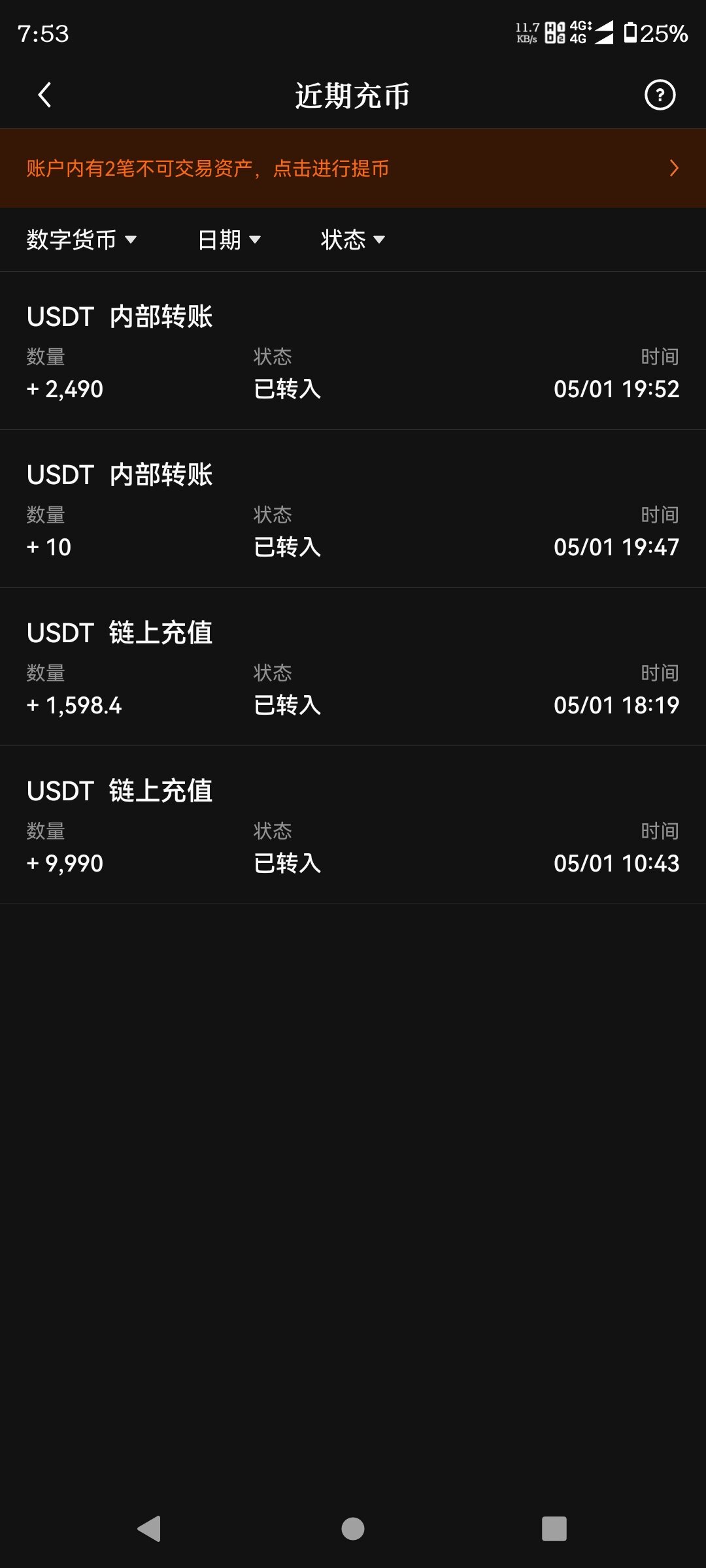This screenshot has width=706, height=1568.
Task: Open the +1,598.4 USDT on-chain deposit record
Action: point(353,667)
